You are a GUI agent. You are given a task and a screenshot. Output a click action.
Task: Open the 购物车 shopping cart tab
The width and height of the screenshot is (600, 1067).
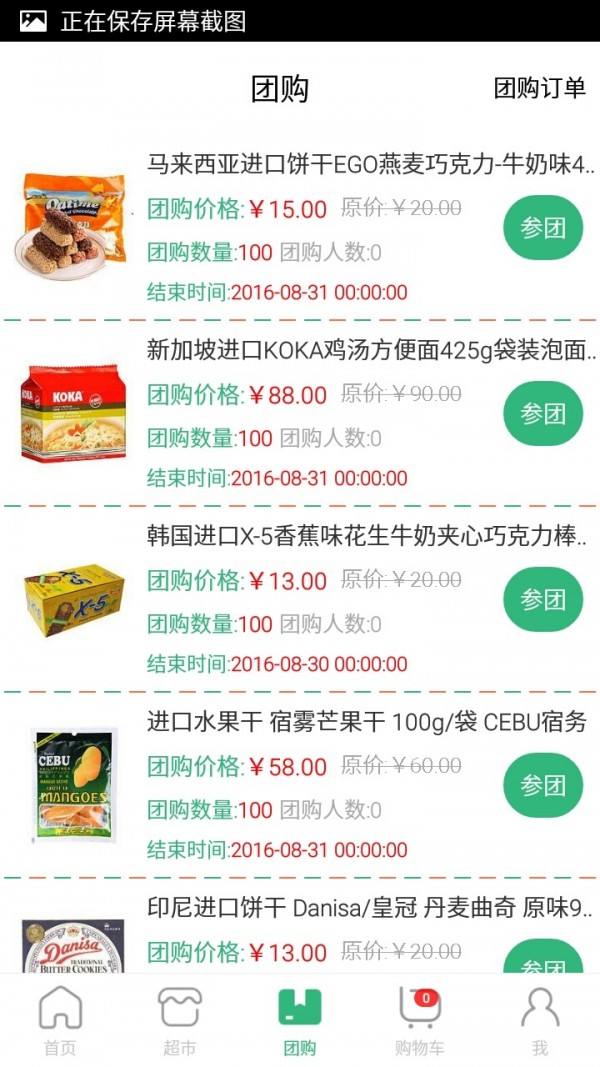(x=420, y=1020)
